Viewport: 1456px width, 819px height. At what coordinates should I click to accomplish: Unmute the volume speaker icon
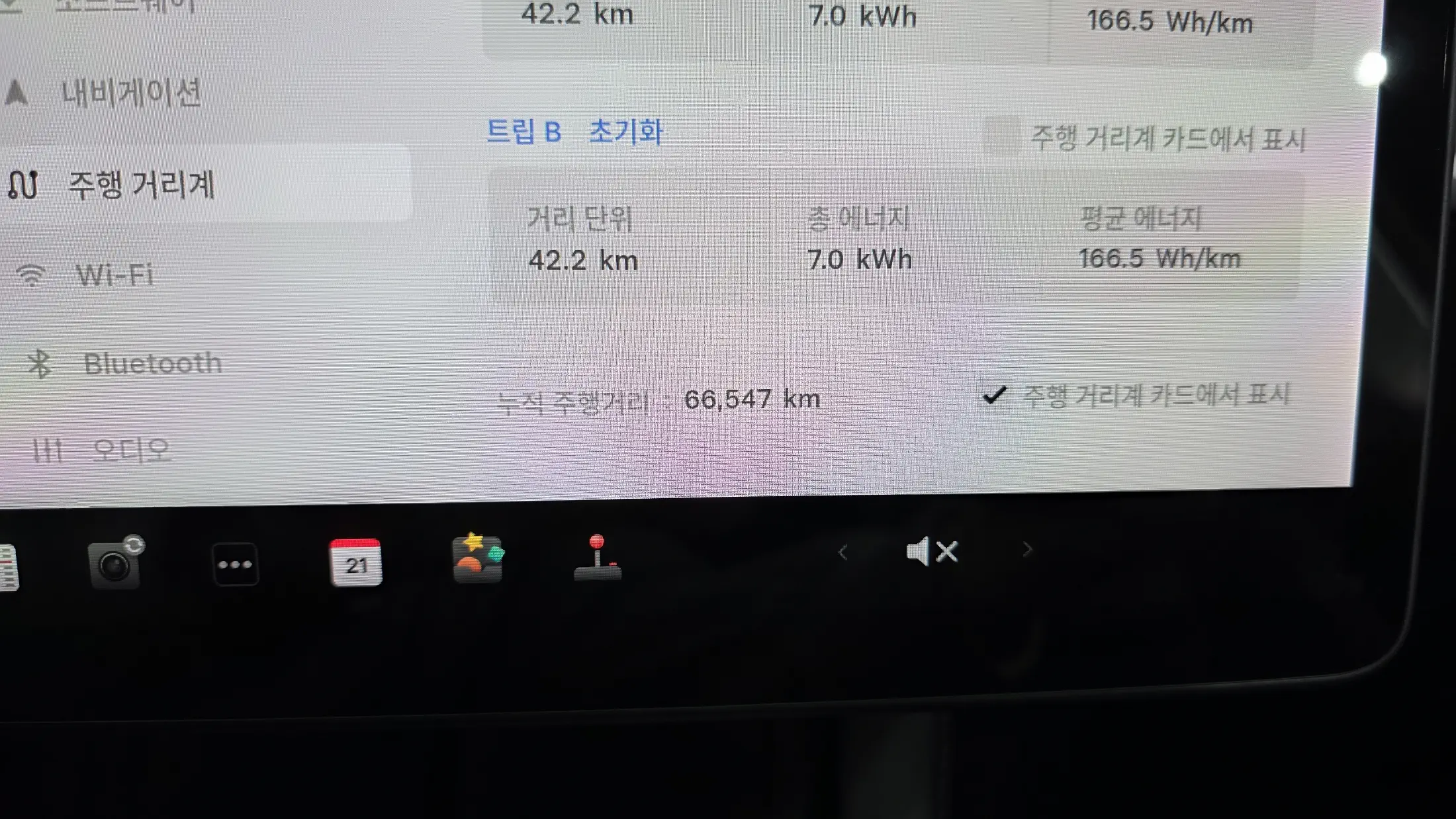[x=932, y=551]
